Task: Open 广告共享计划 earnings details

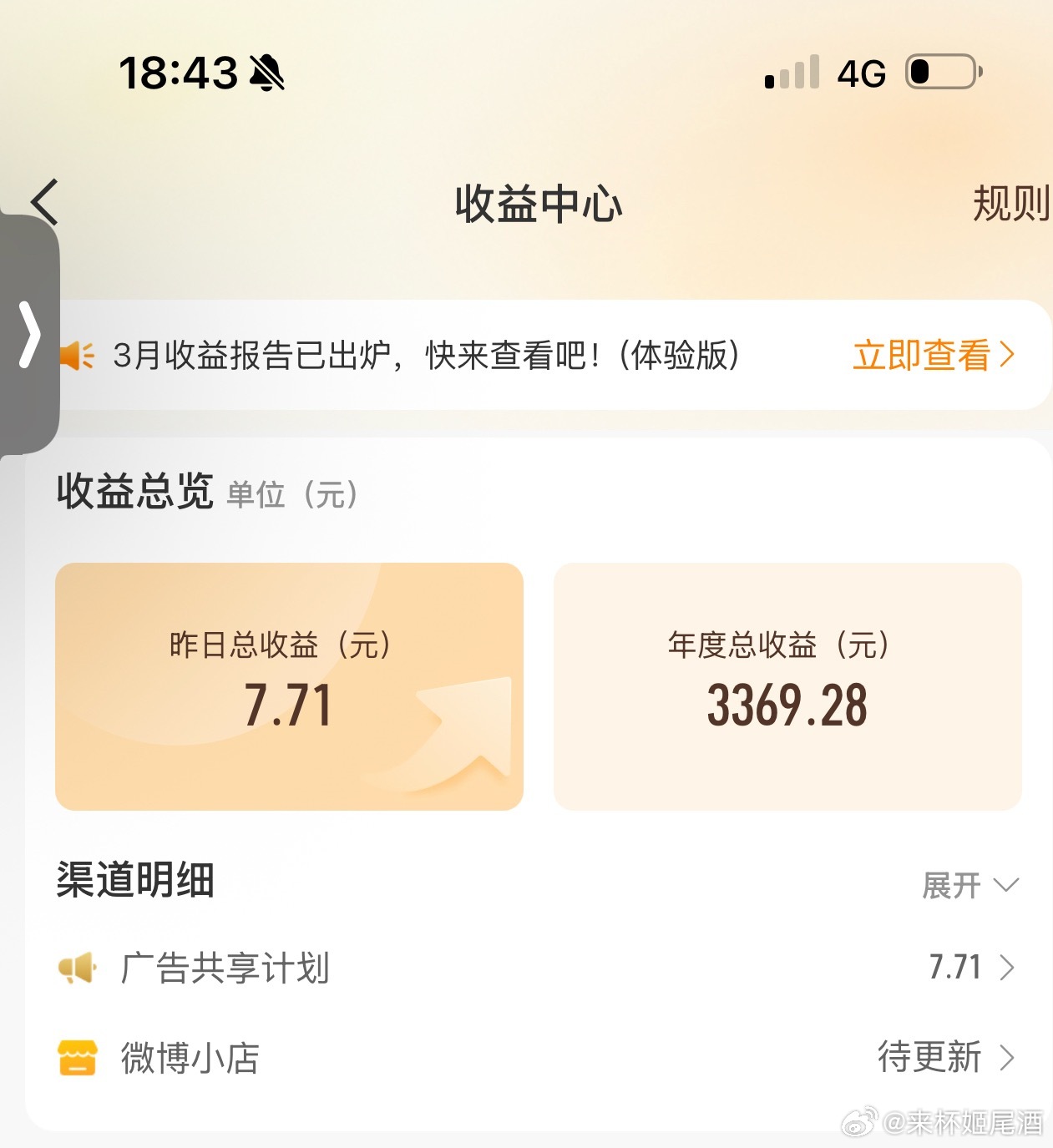Action: (534, 968)
